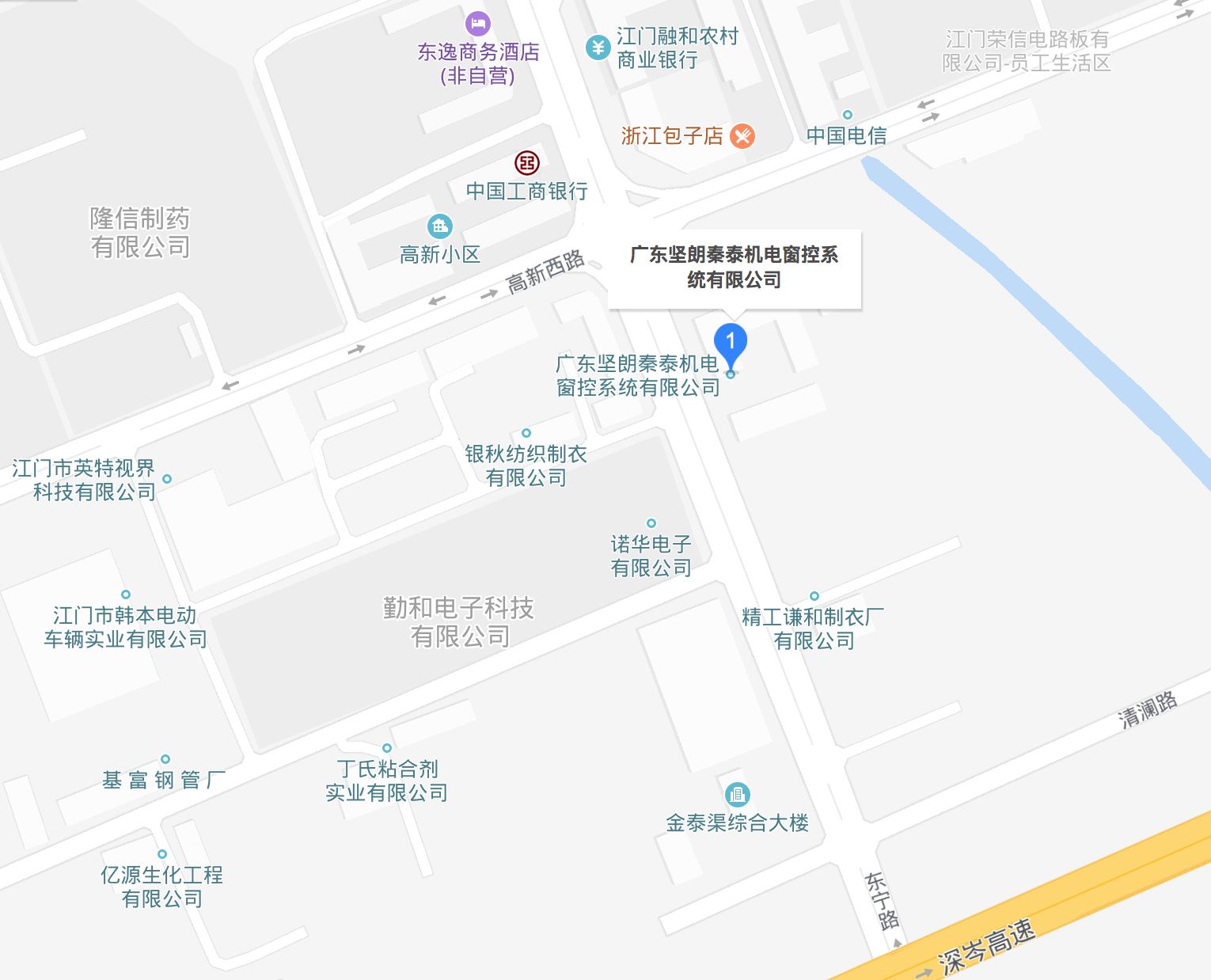The width and height of the screenshot is (1211, 980).
Task: Select the 诺华电子有限公司 map point
Action: pyautogui.click(x=651, y=523)
